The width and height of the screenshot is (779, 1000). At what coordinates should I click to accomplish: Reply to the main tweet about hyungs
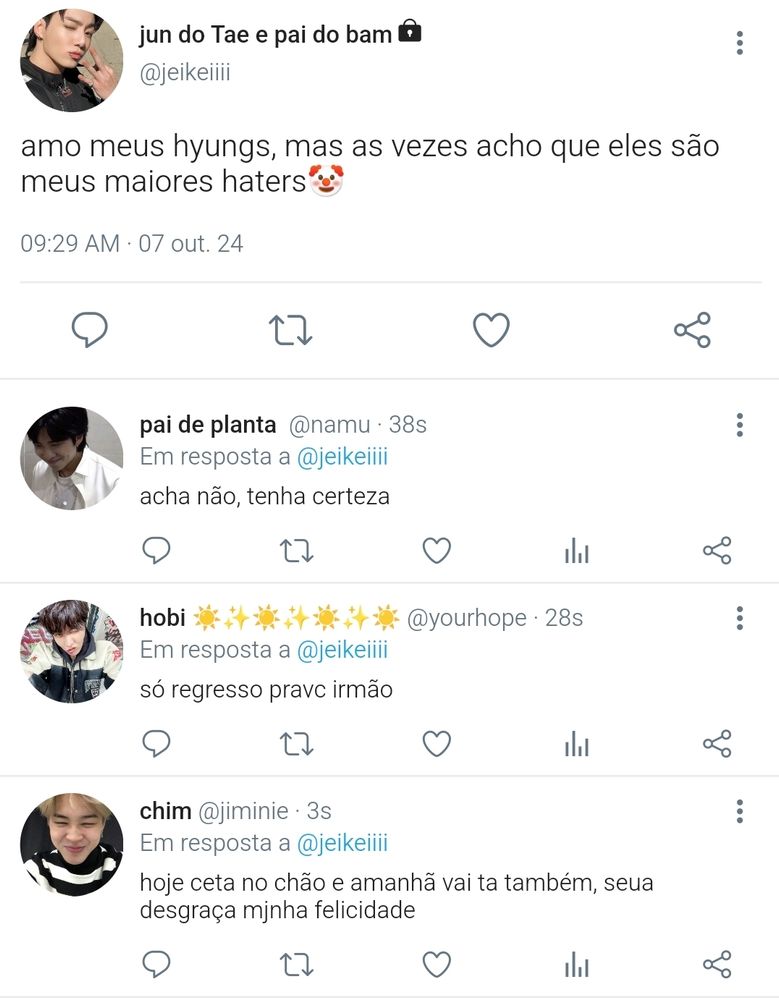[89, 329]
